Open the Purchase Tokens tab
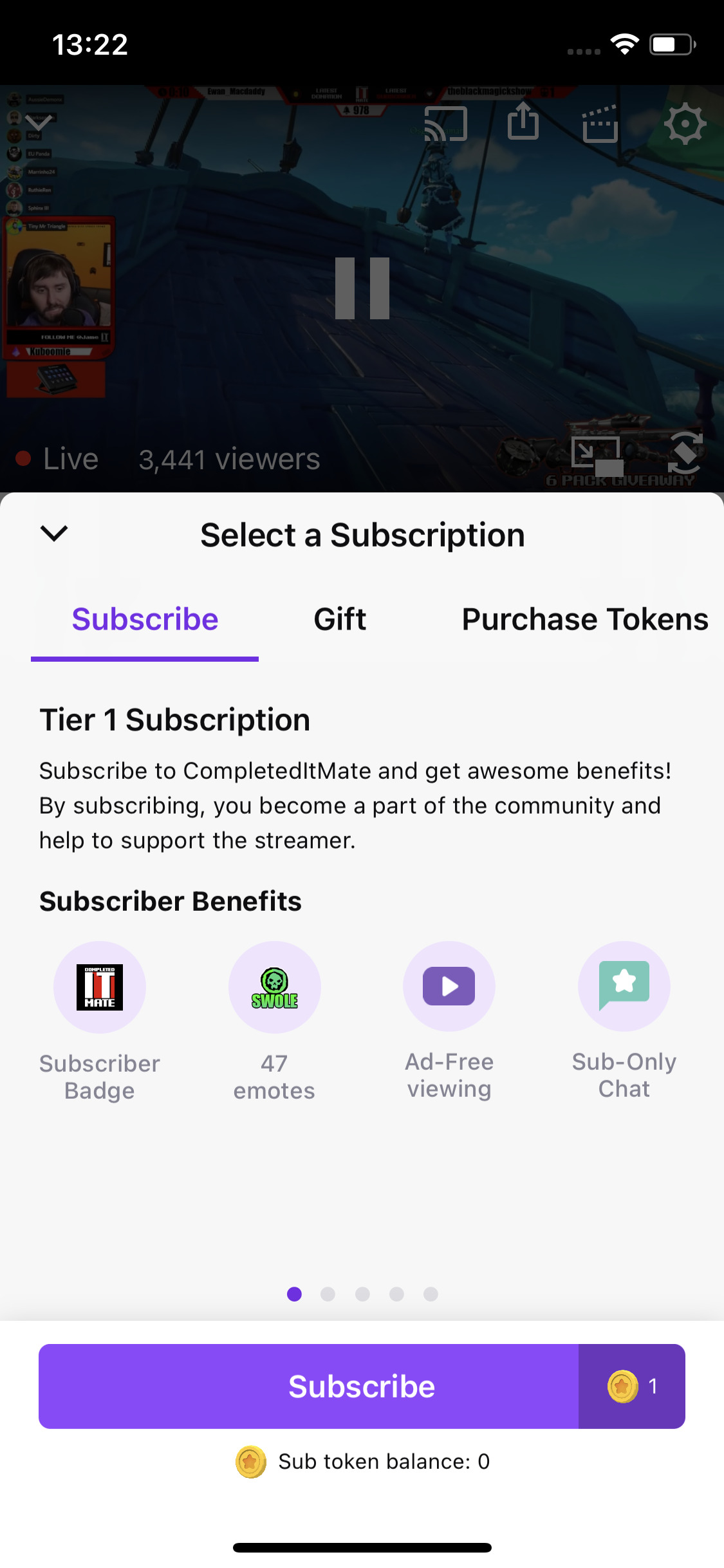The image size is (724, 1568). click(x=584, y=619)
